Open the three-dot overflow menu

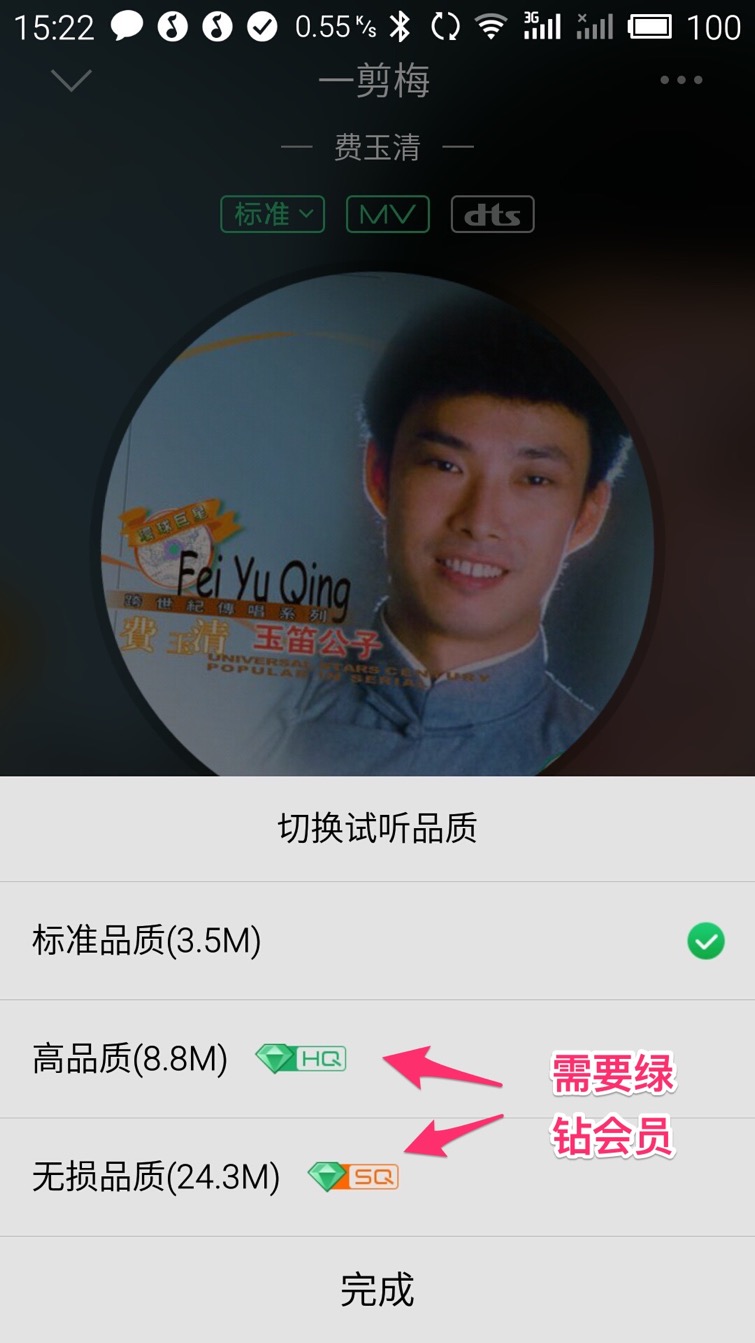coord(681,80)
